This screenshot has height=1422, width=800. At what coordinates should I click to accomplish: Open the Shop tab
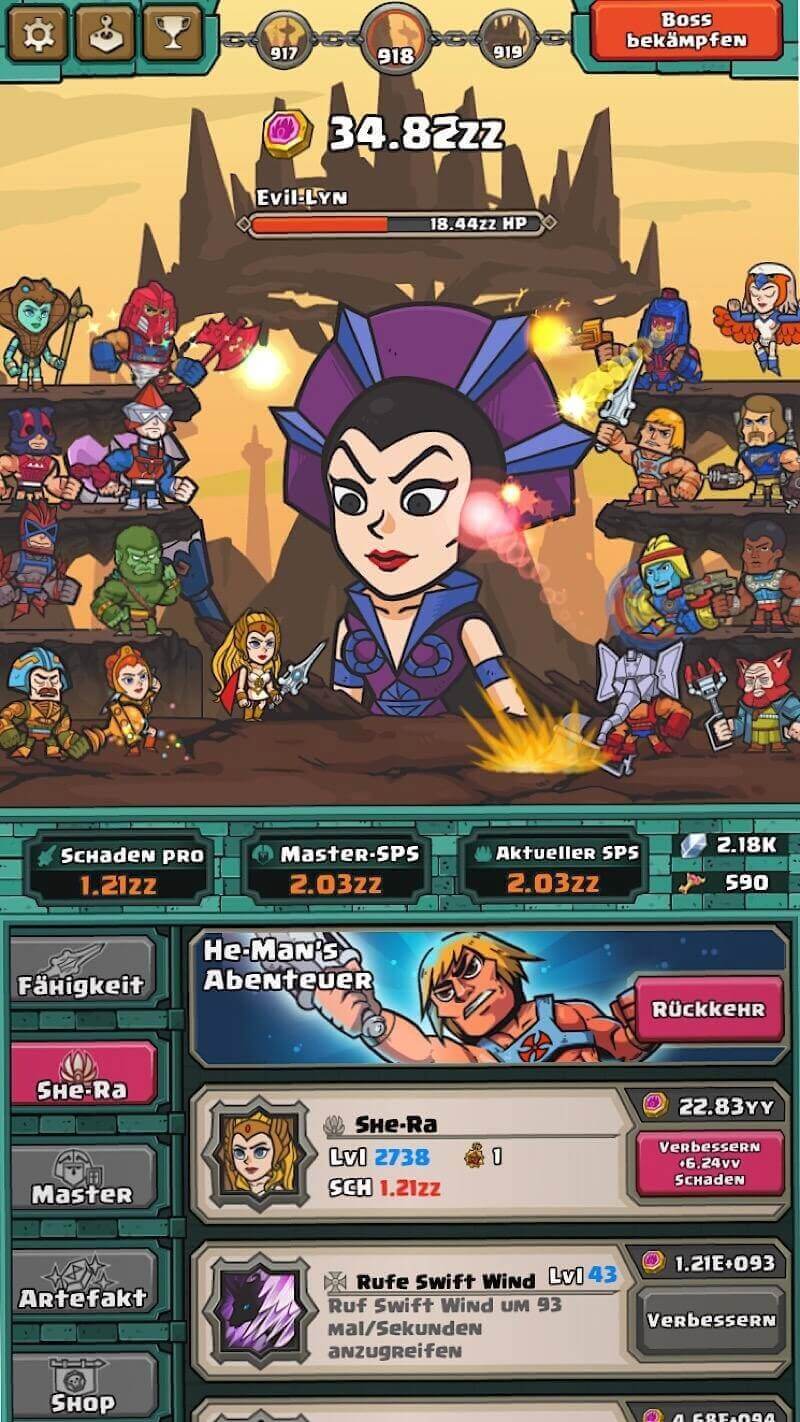pyautogui.click(x=82, y=1388)
